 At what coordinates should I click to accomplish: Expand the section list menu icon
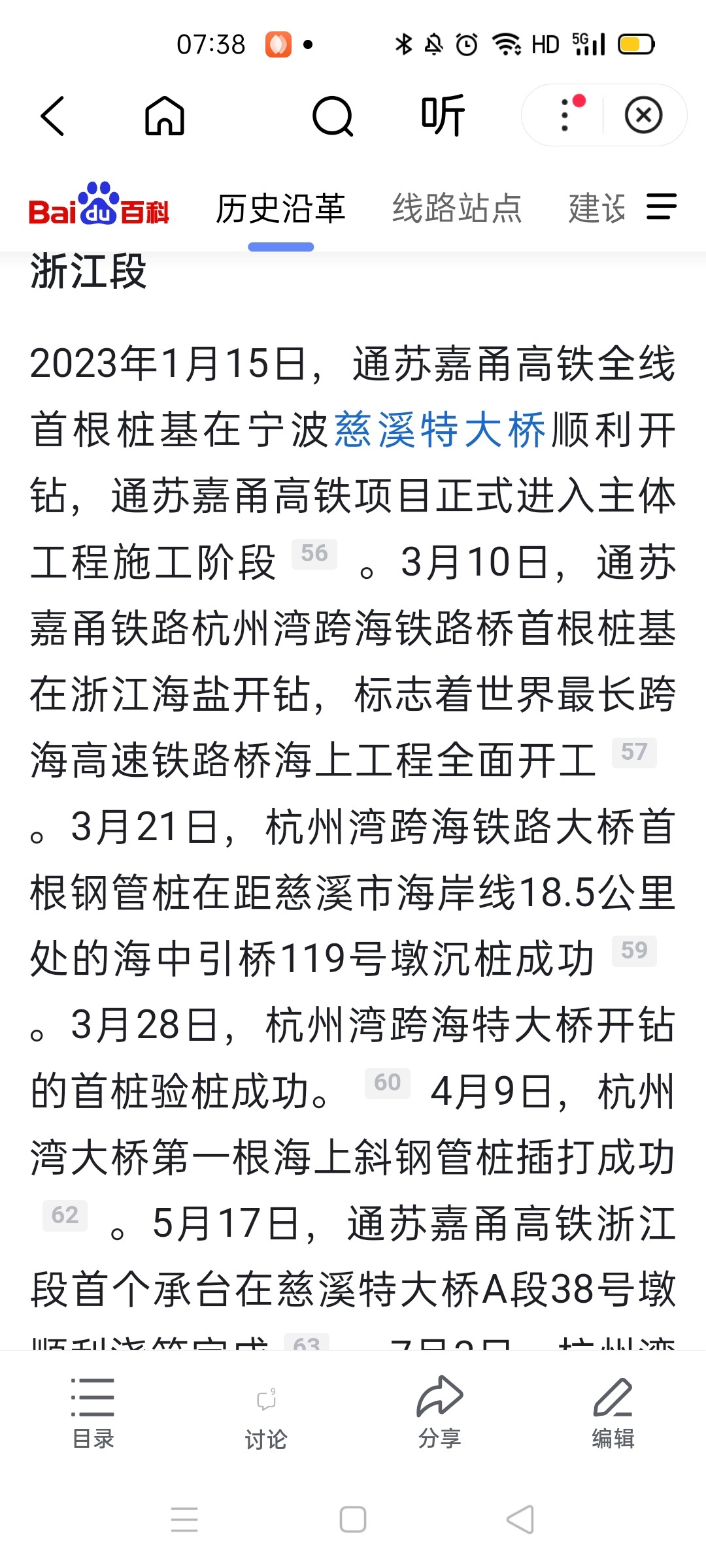click(662, 207)
